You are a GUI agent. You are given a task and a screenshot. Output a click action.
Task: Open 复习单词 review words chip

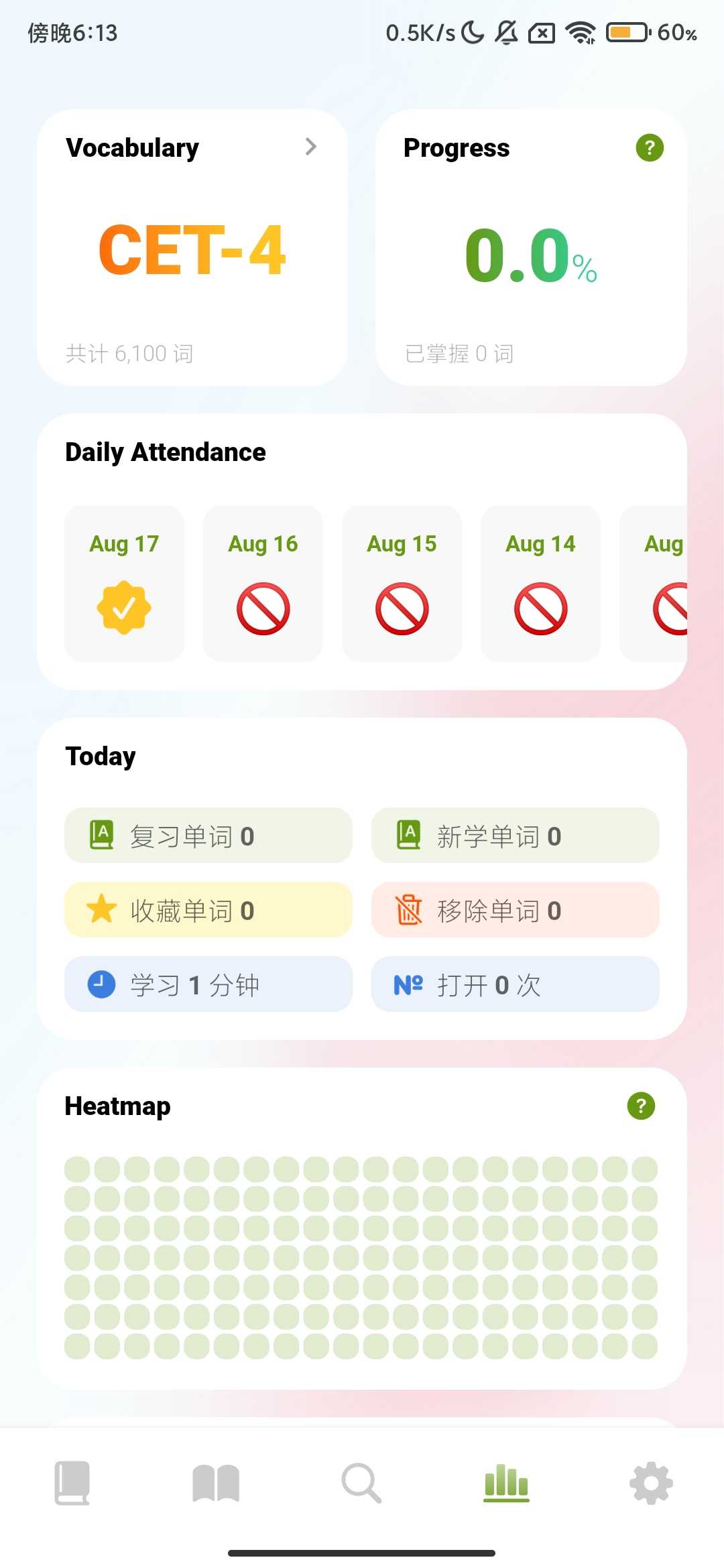tap(208, 836)
